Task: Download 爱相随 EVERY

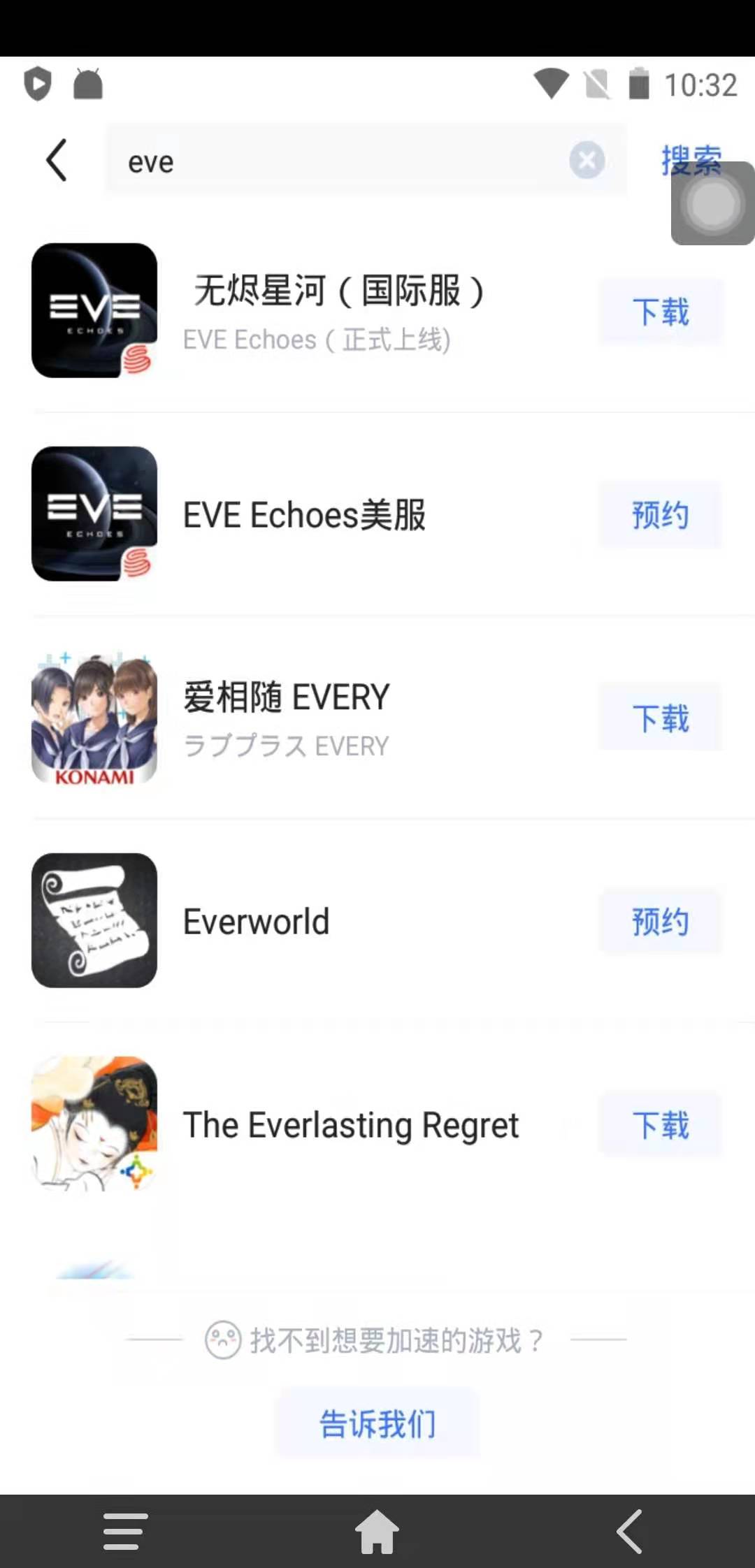Action: tap(660, 718)
